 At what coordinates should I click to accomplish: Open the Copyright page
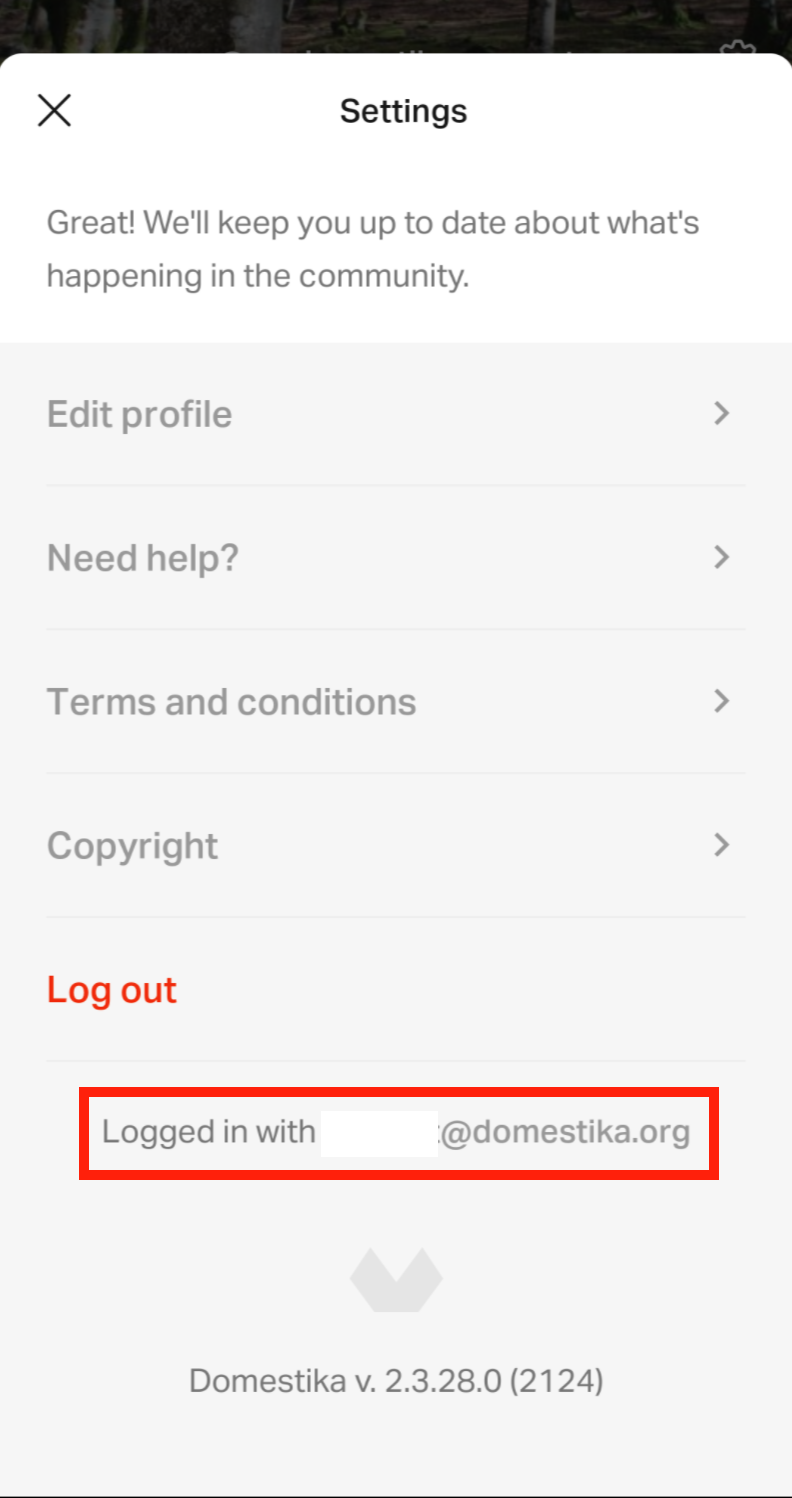(x=396, y=846)
